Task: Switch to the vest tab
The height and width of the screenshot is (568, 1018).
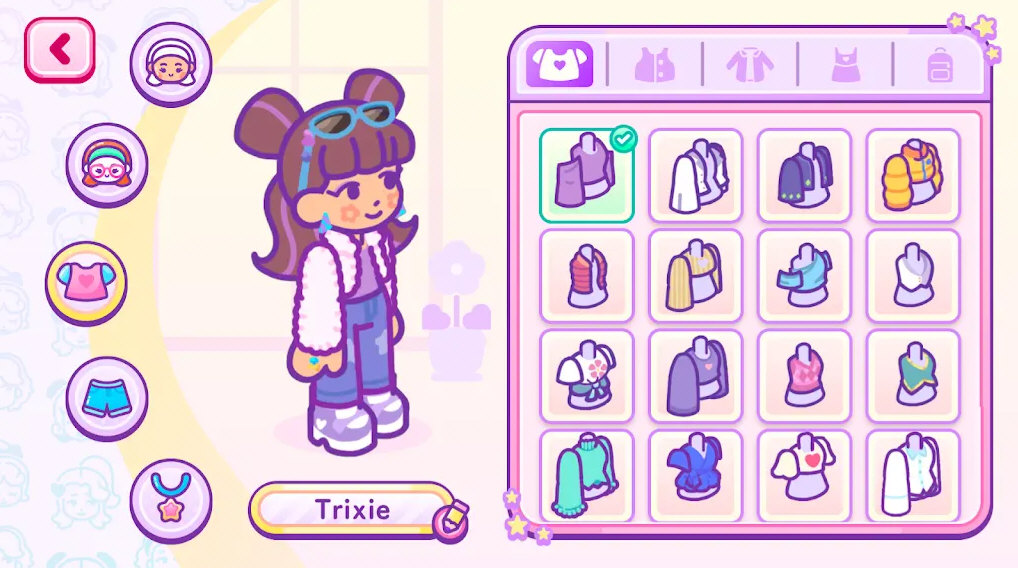Action: coord(654,65)
